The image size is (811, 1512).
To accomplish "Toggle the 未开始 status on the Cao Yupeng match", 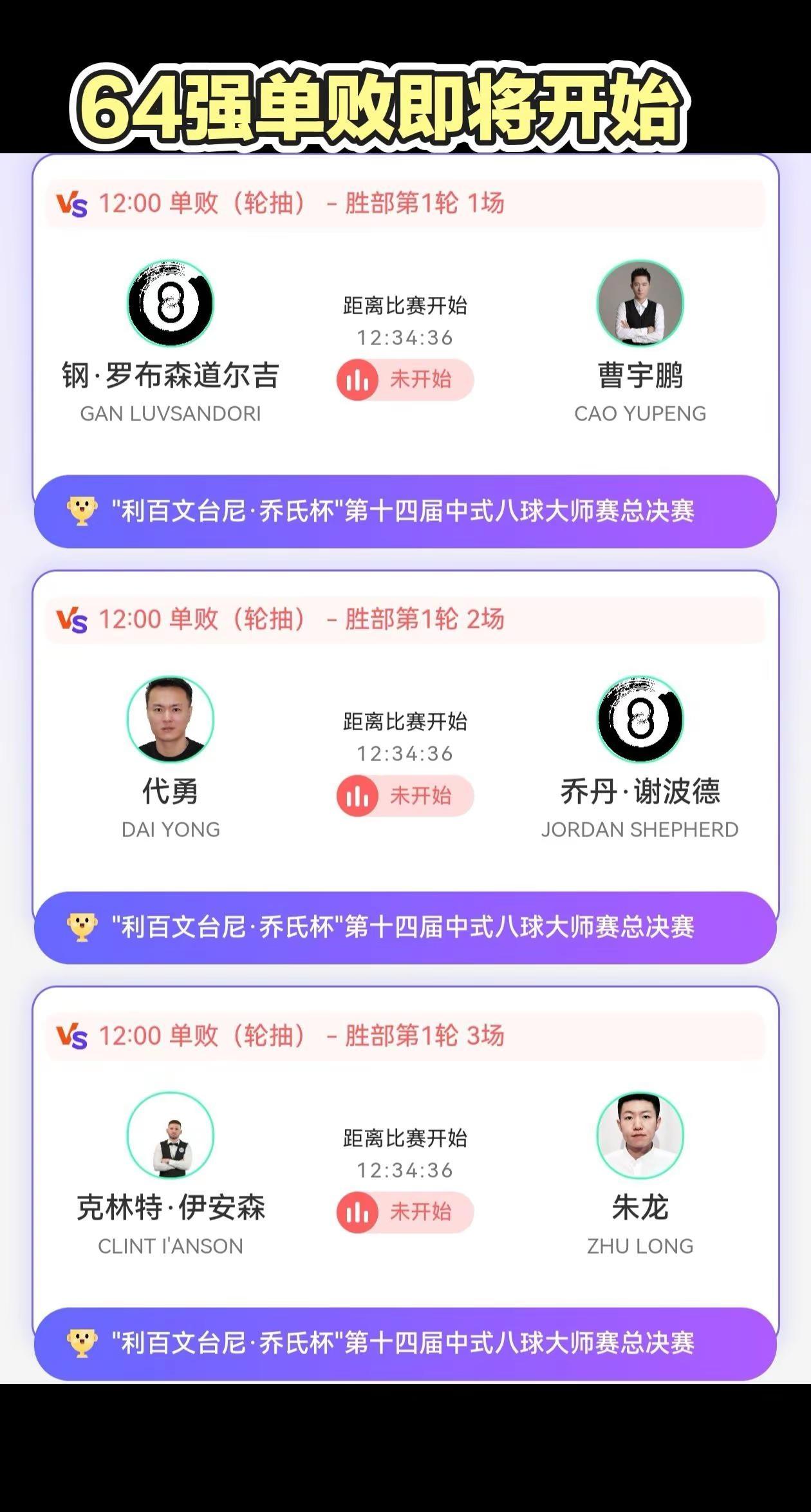I will point(422,380).
